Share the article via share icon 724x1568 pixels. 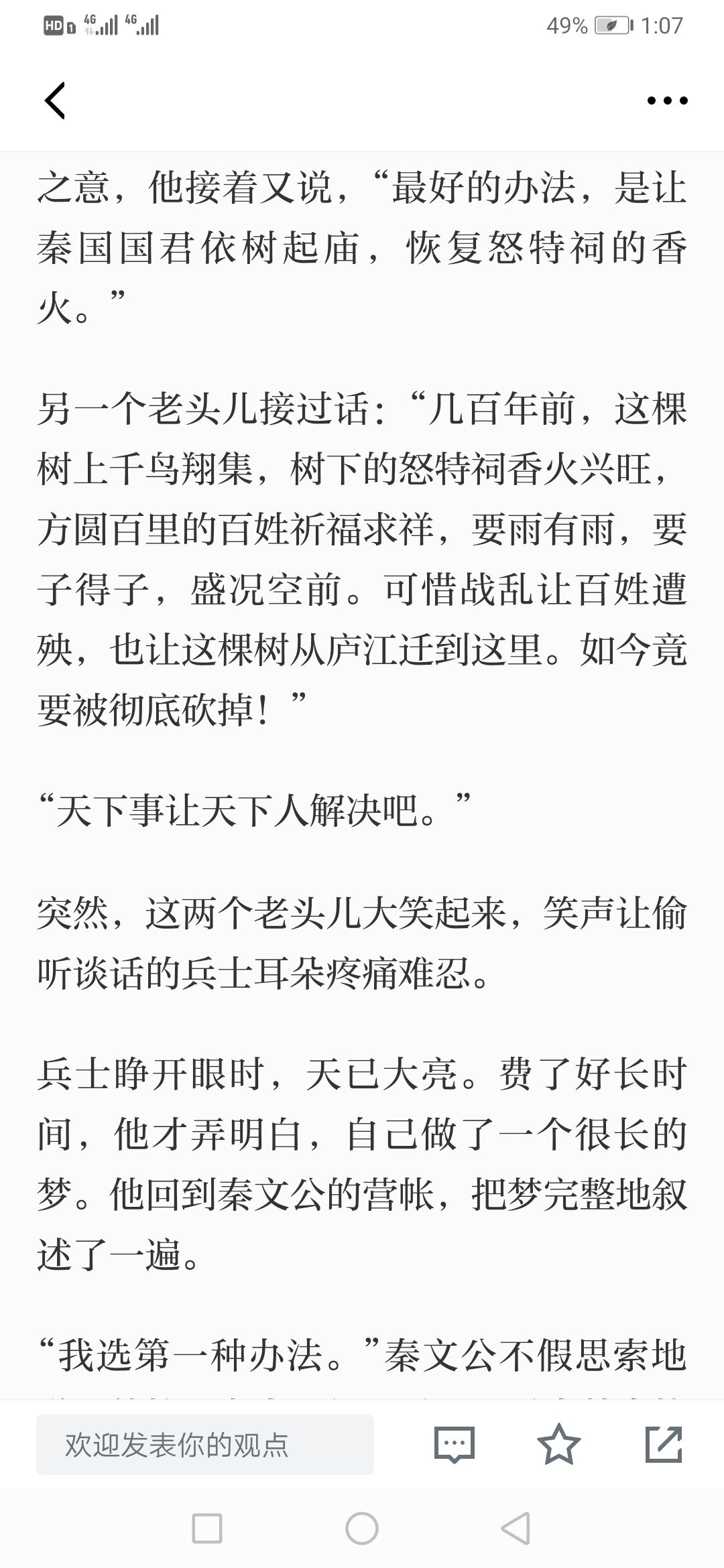tap(664, 1444)
